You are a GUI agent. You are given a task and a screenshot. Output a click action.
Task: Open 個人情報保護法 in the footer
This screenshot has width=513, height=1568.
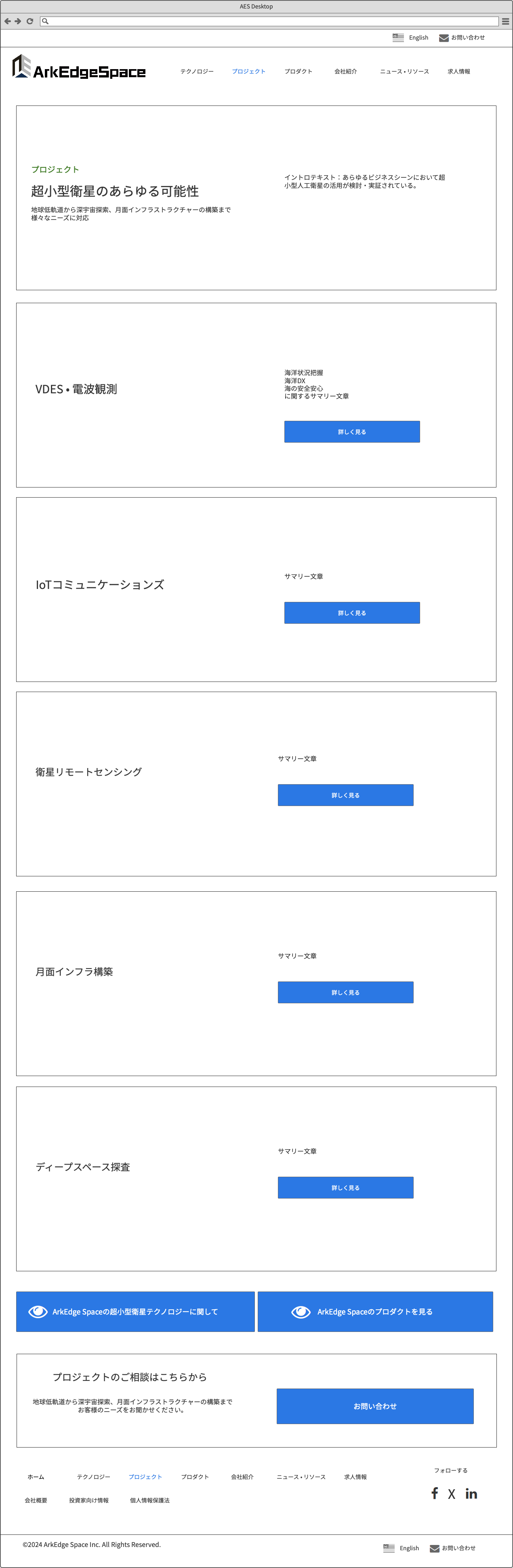[150, 1500]
